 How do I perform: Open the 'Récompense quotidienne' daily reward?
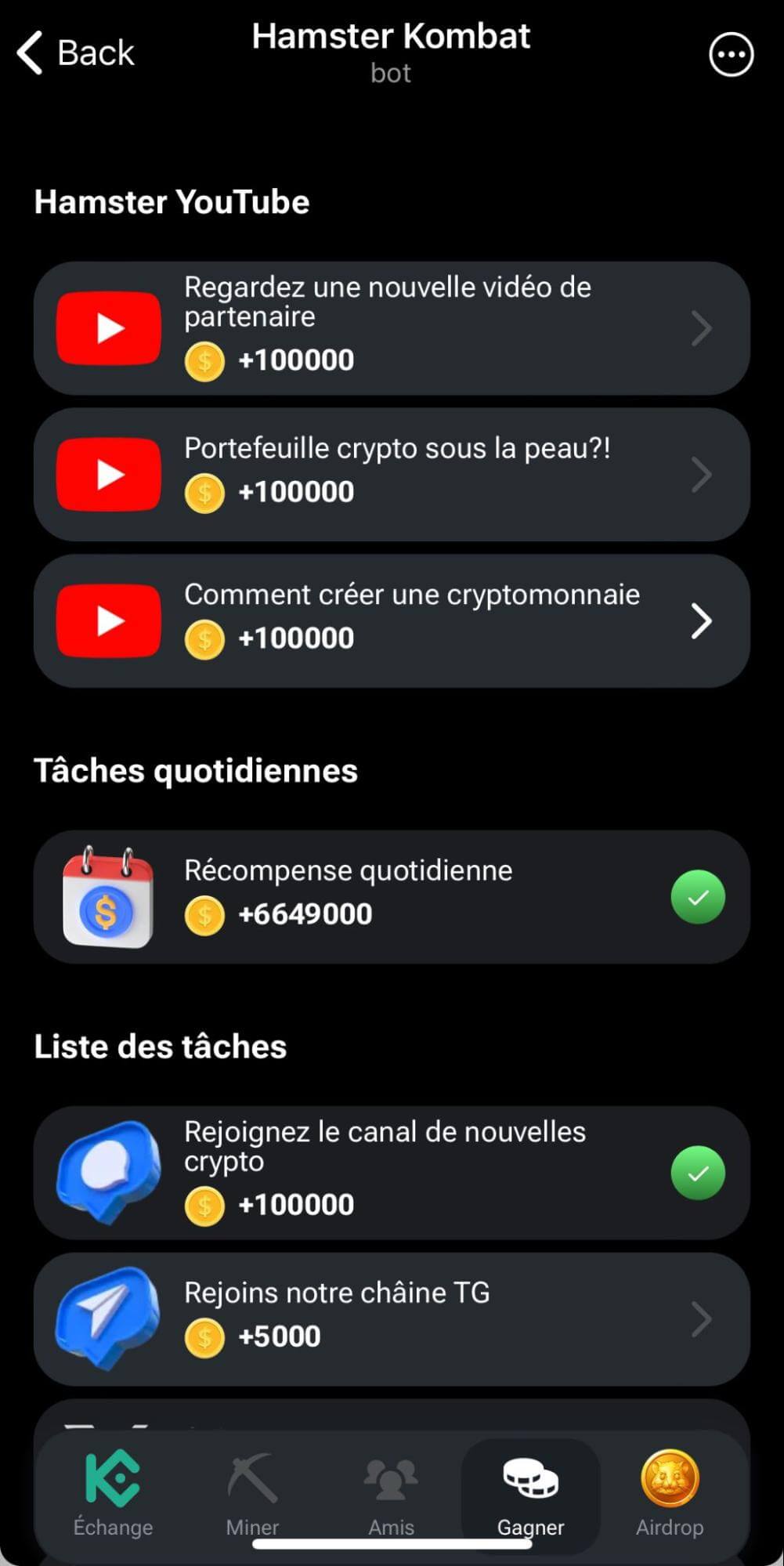391,896
